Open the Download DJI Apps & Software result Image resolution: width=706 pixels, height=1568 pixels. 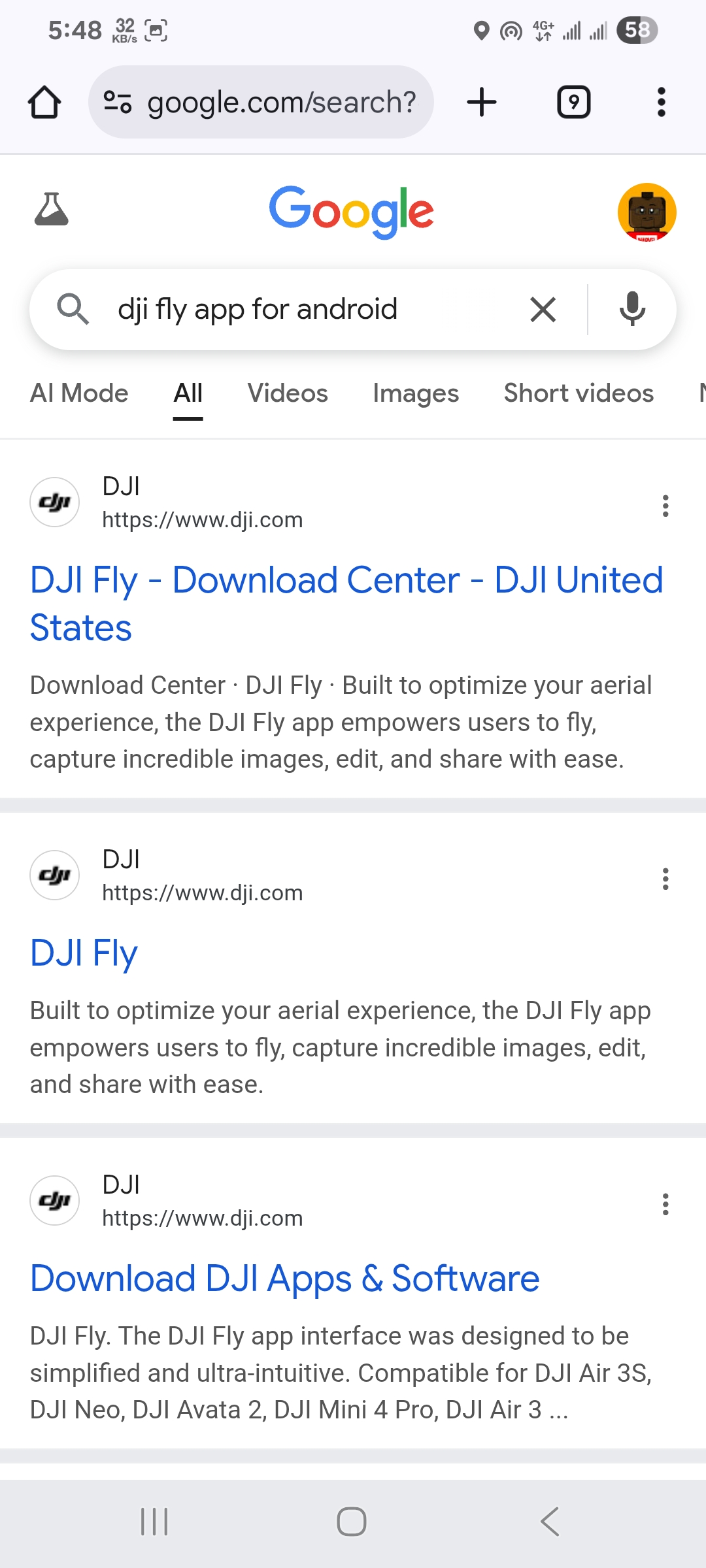[285, 1278]
